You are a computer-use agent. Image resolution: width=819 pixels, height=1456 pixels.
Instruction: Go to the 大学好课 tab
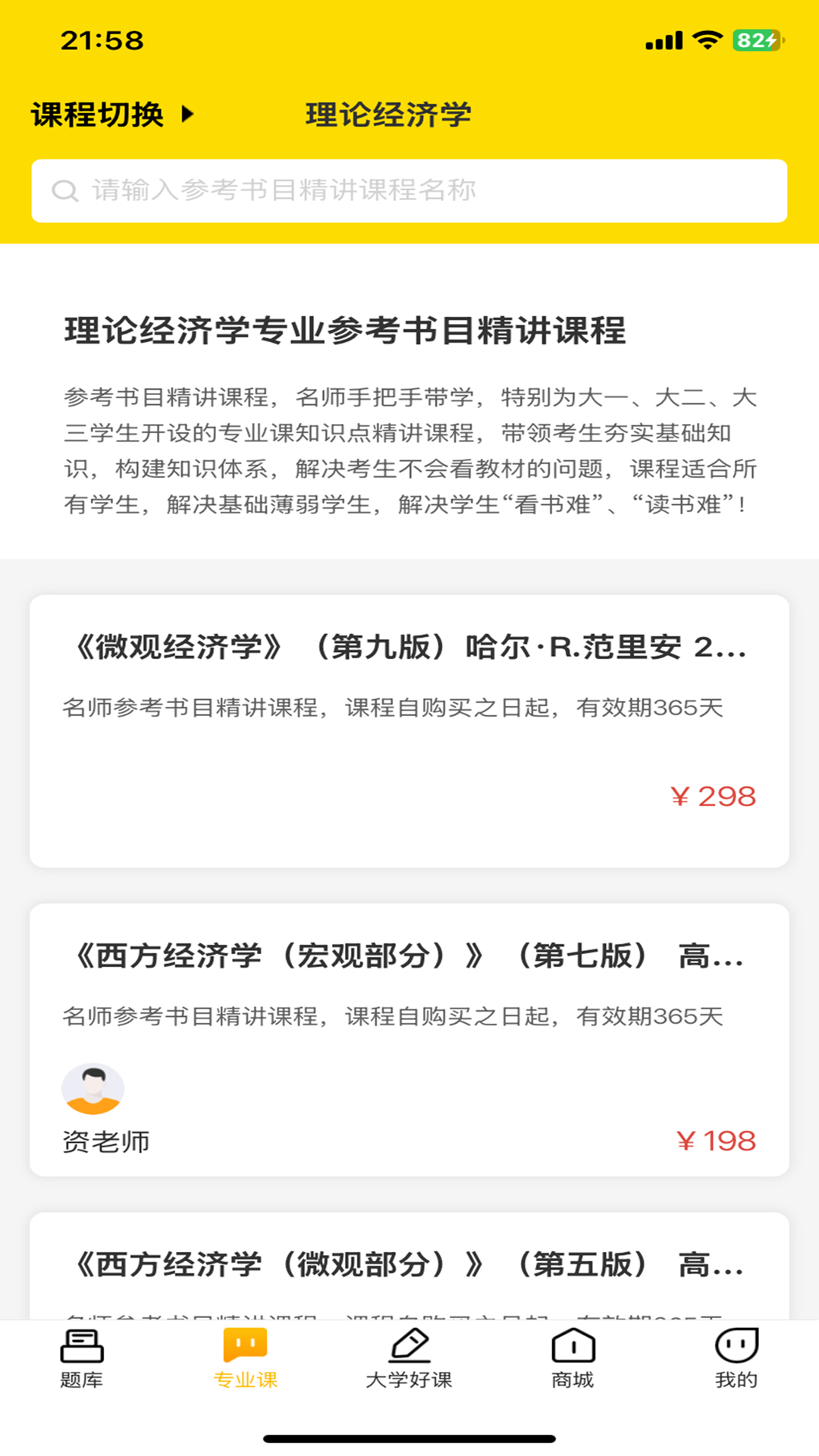(409, 1359)
